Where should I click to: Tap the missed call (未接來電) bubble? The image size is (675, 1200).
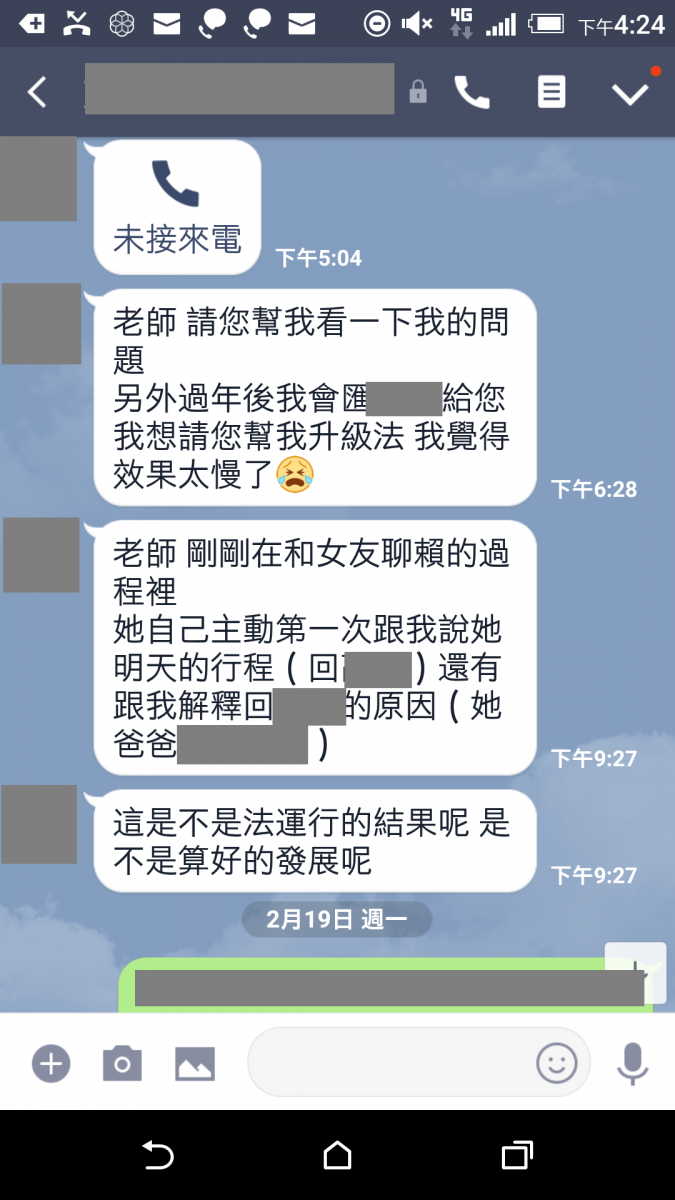tap(177, 207)
